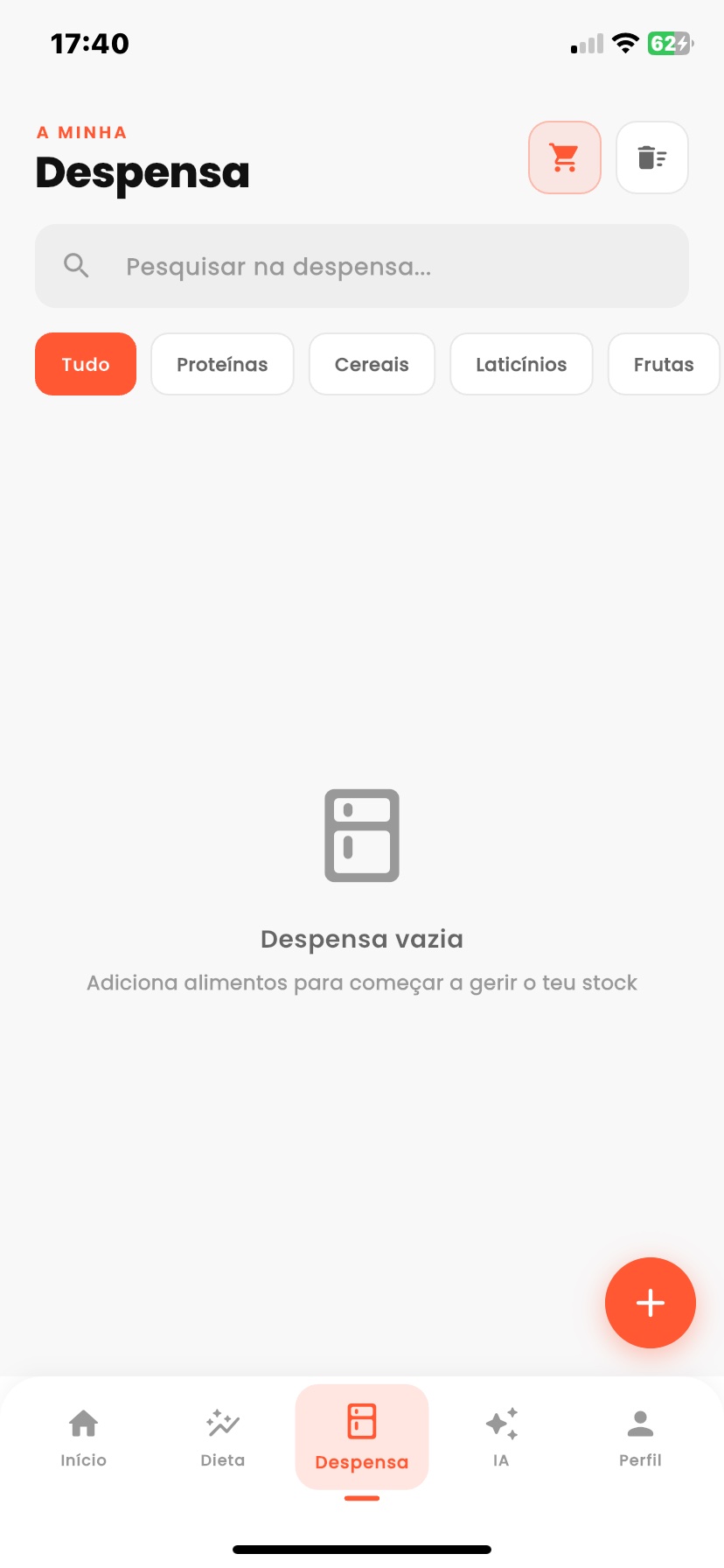Open the shopping cart icon
The width and height of the screenshot is (724, 1568).
pyautogui.click(x=565, y=157)
